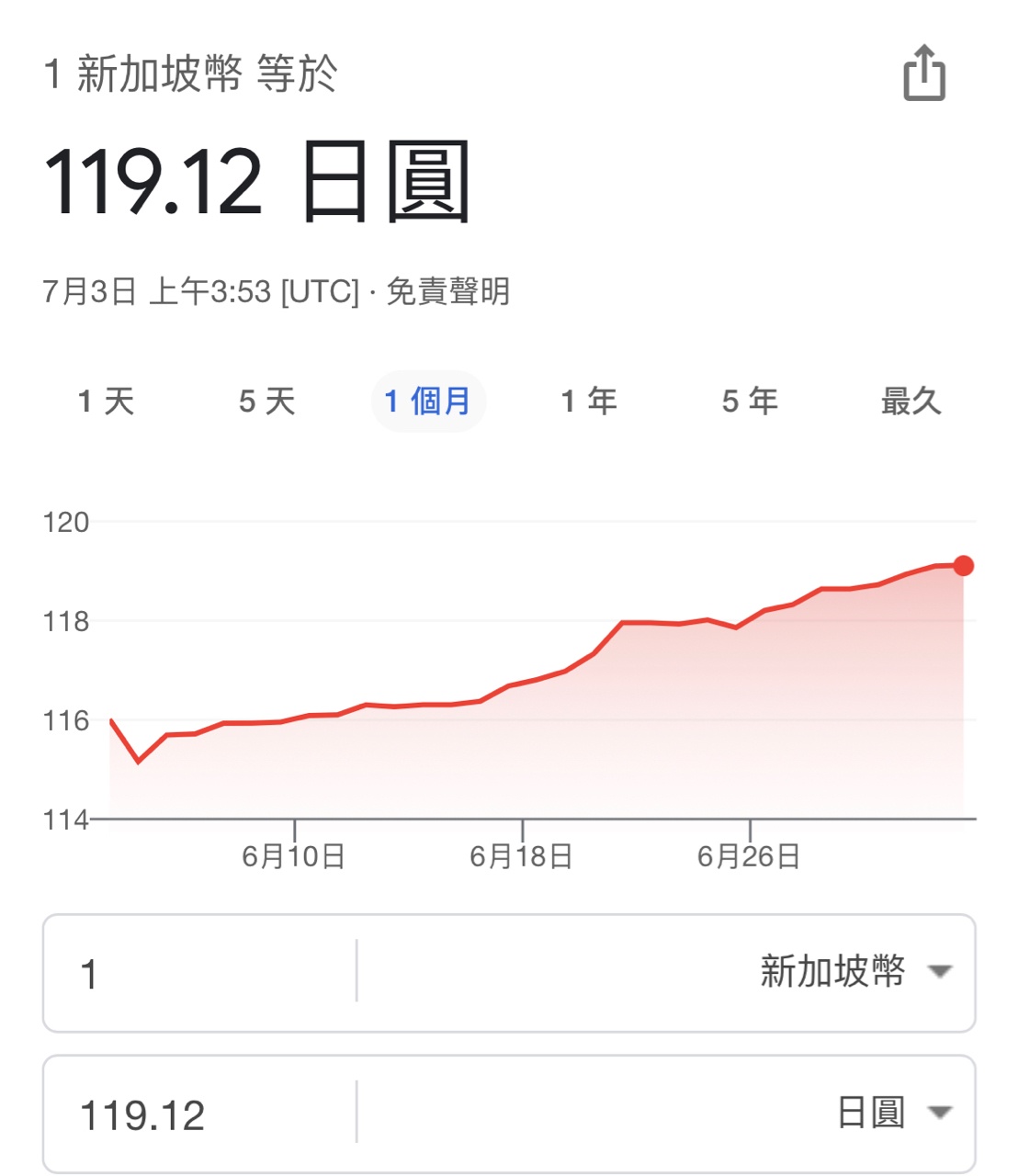The image size is (1019, 1176).
Task: Select the 1 個月 range
Action: (x=428, y=401)
